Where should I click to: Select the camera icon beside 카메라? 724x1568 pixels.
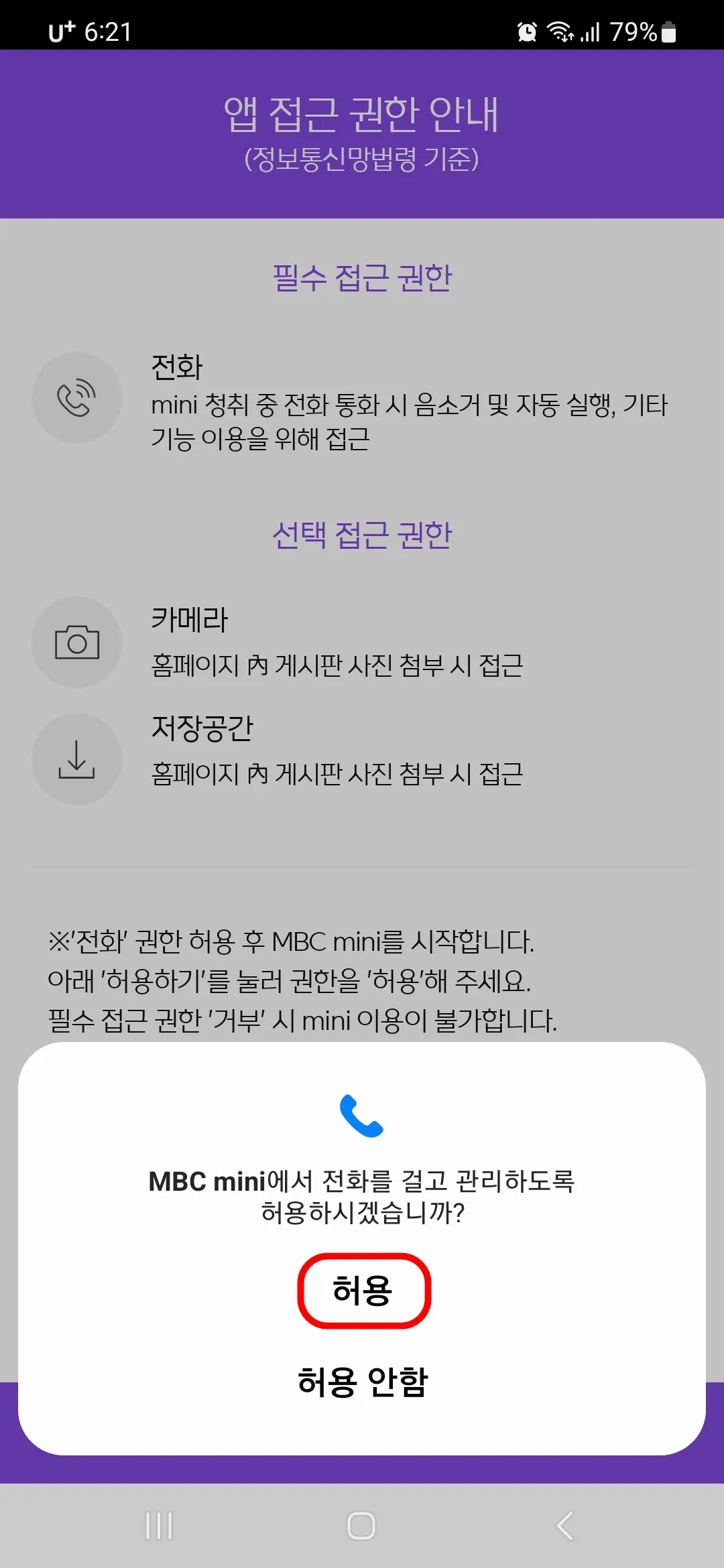[x=76, y=642]
